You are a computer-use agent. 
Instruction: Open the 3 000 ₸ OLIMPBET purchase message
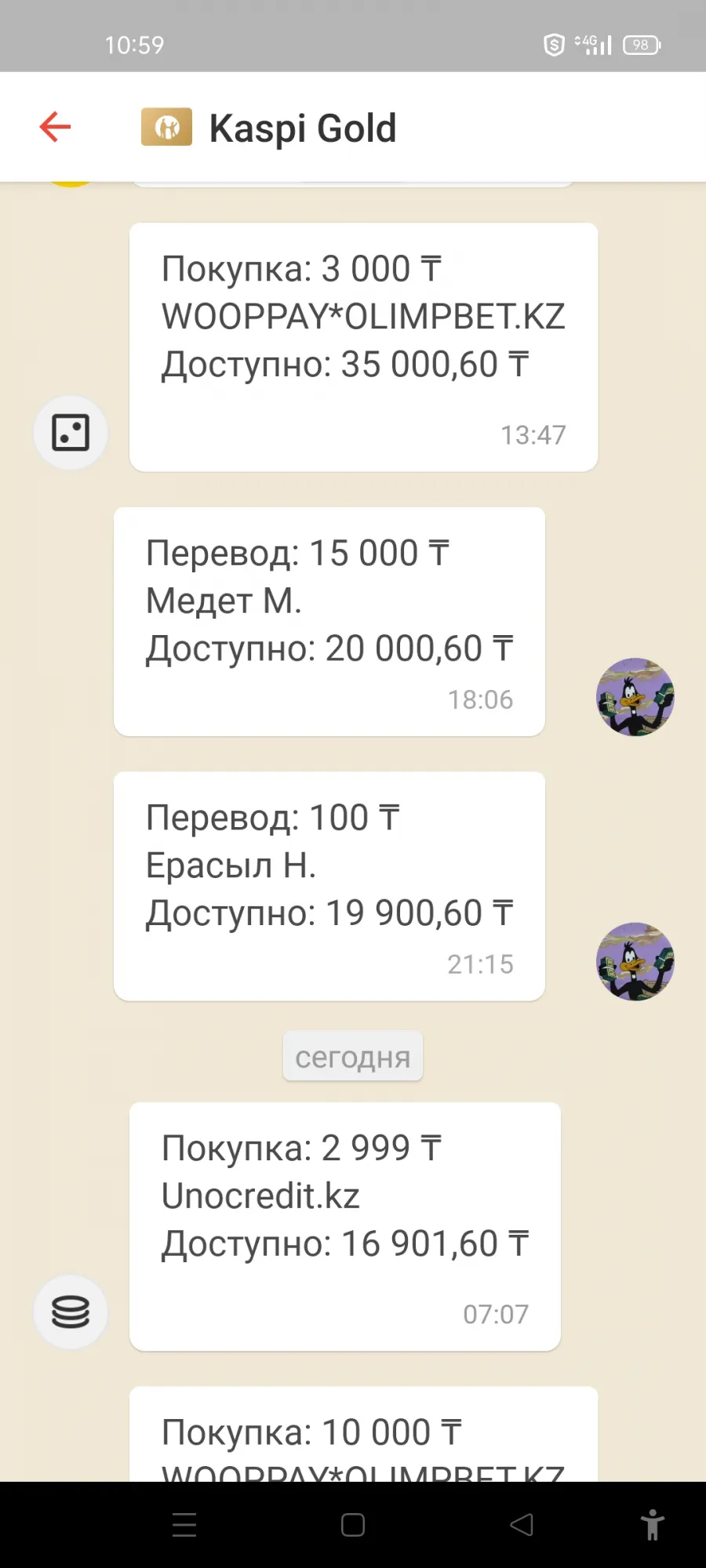(x=363, y=347)
